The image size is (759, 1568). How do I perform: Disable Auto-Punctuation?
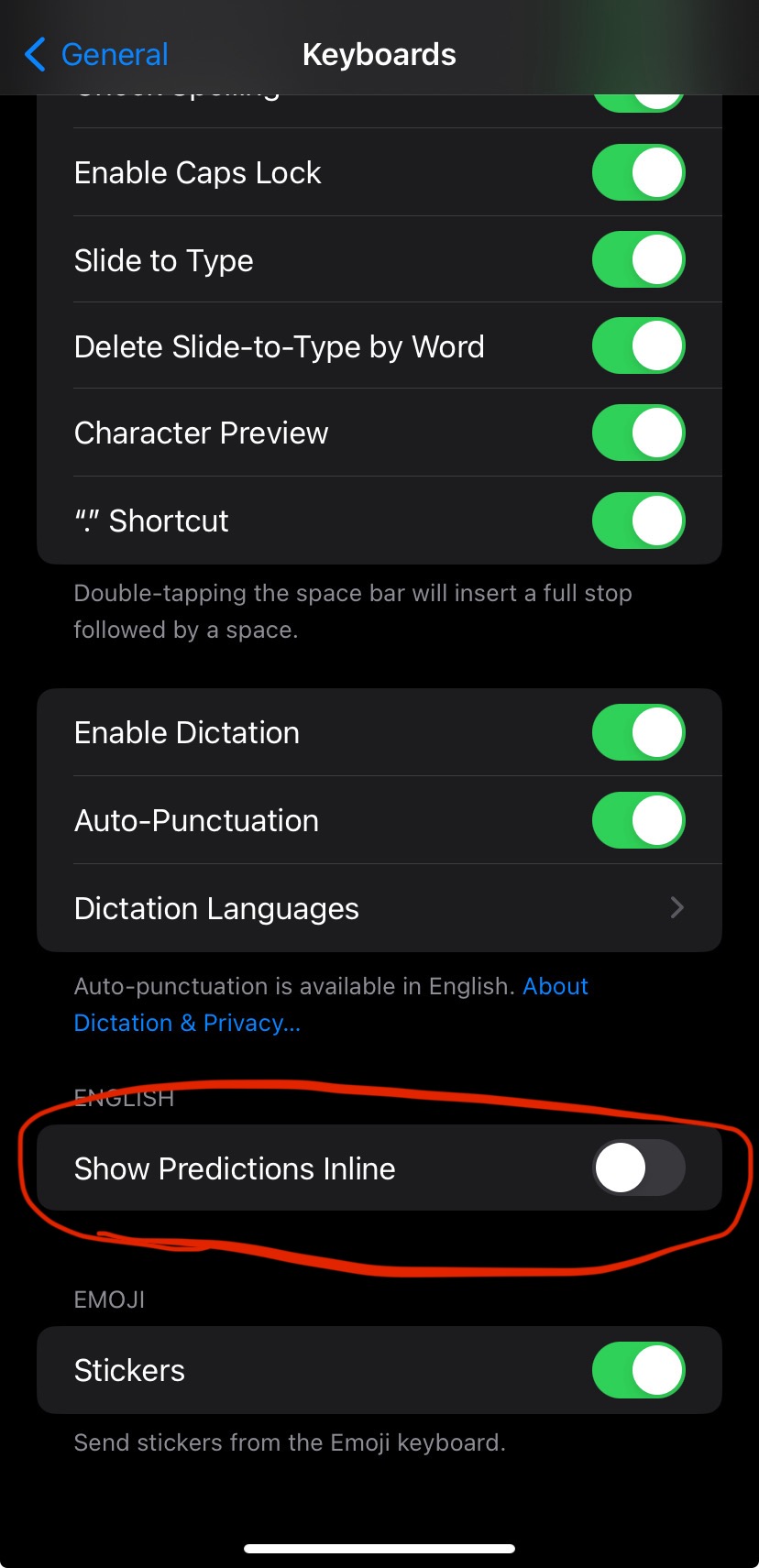pos(639,820)
